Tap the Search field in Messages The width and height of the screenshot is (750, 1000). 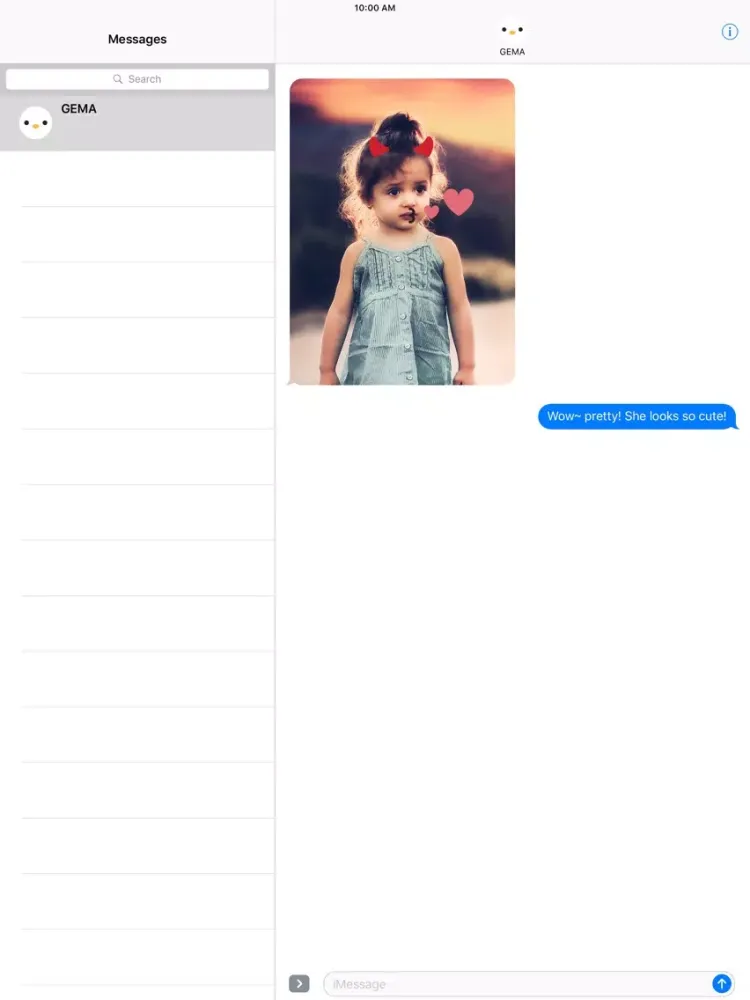tap(137, 79)
